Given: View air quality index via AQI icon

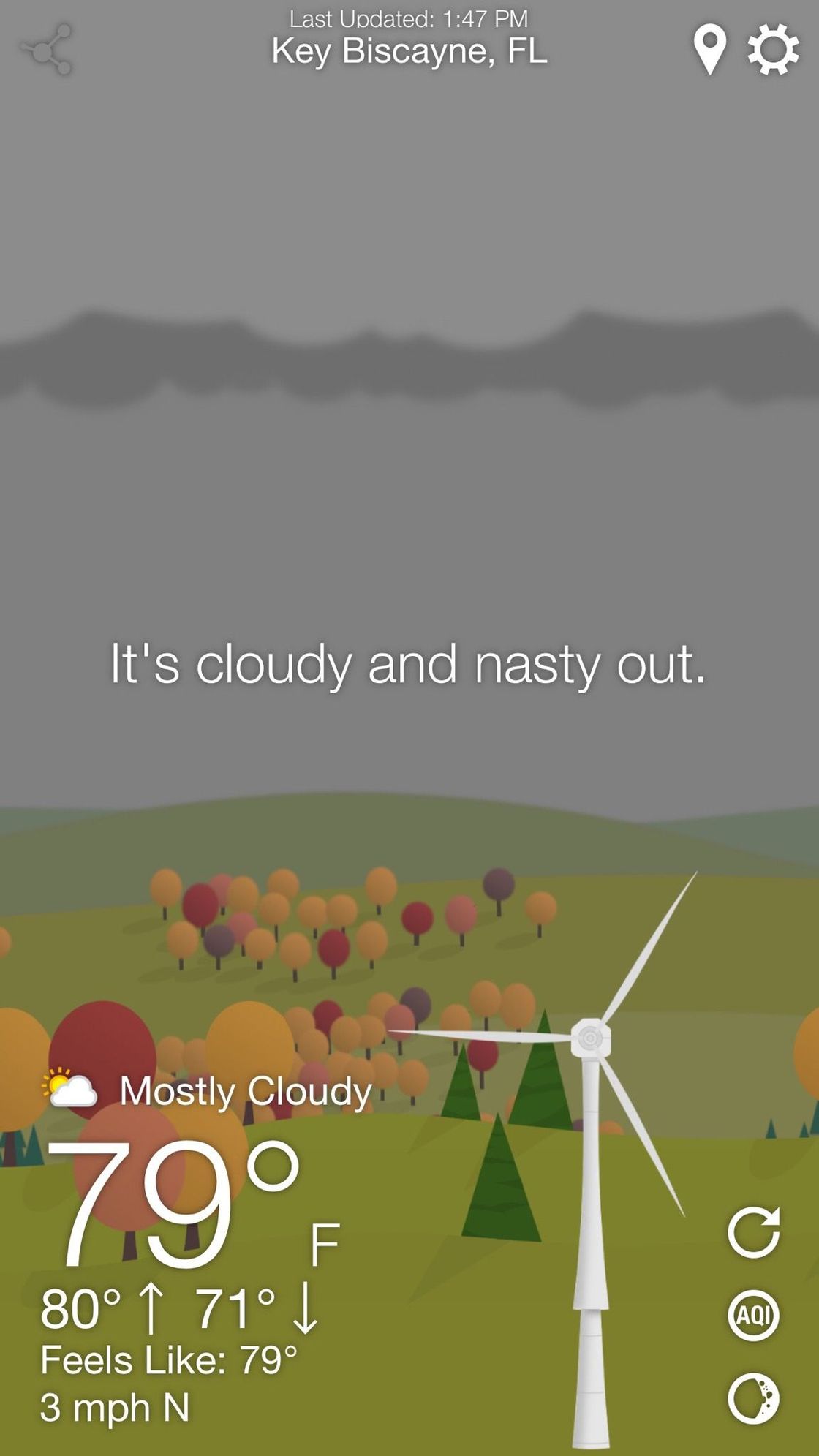Looking at the screenshot, I should (754, 1316).
